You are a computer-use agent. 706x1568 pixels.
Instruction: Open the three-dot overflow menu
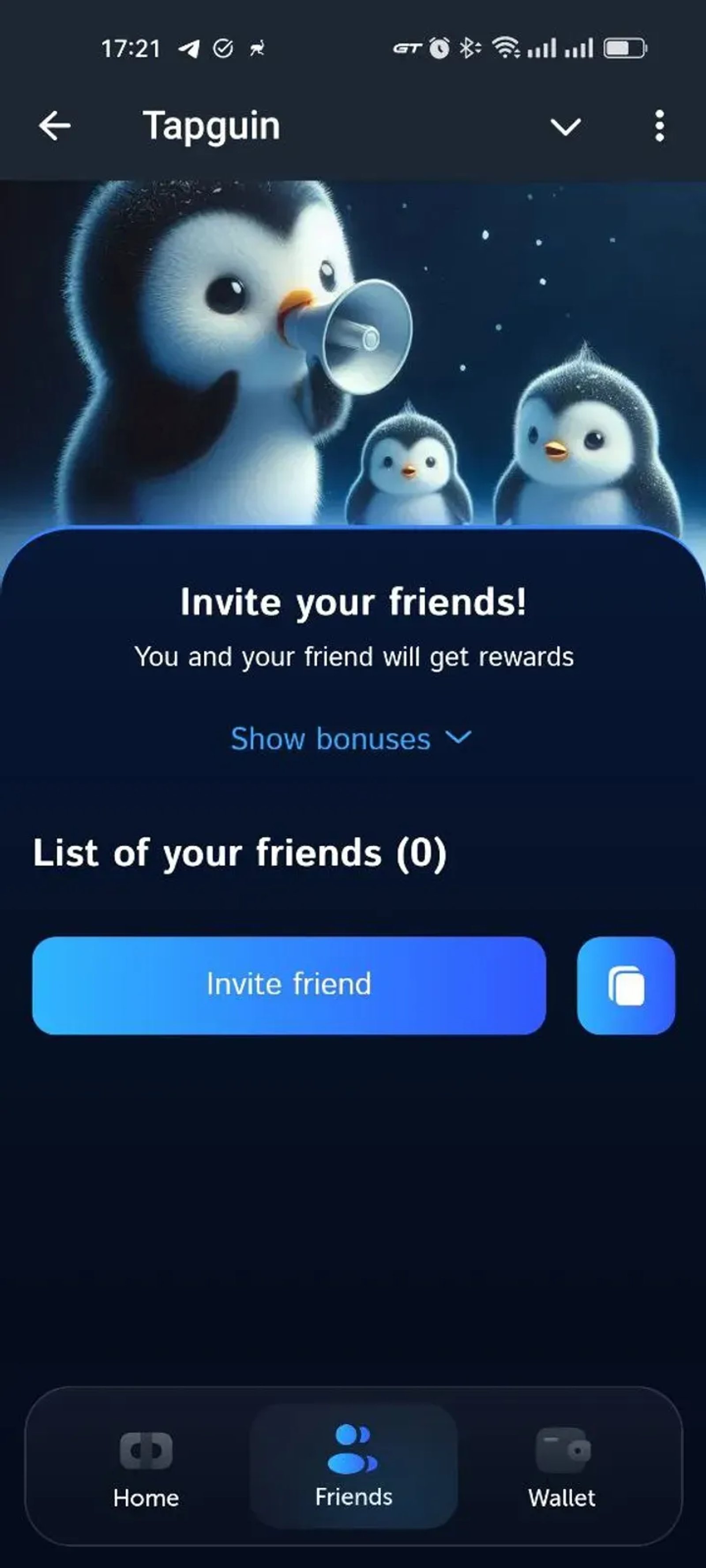tap(659, 126)
